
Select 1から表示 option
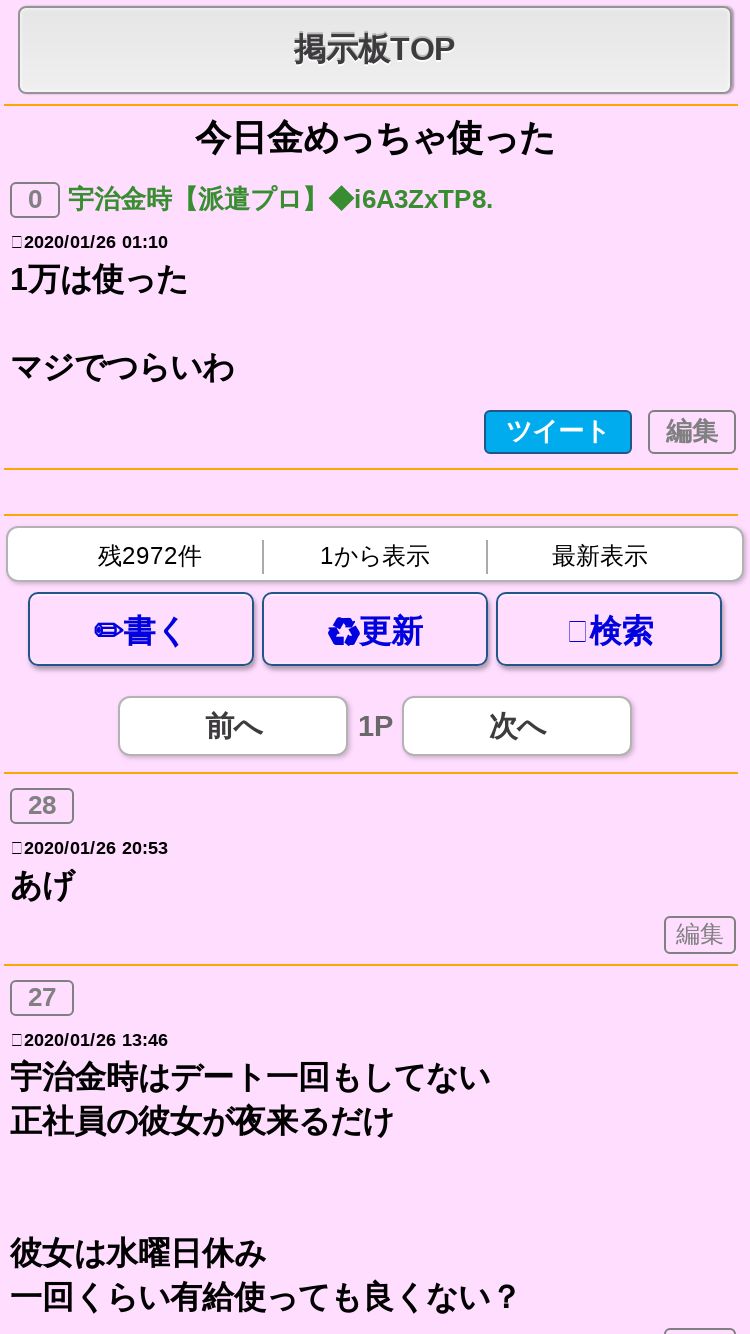point(375,556)
